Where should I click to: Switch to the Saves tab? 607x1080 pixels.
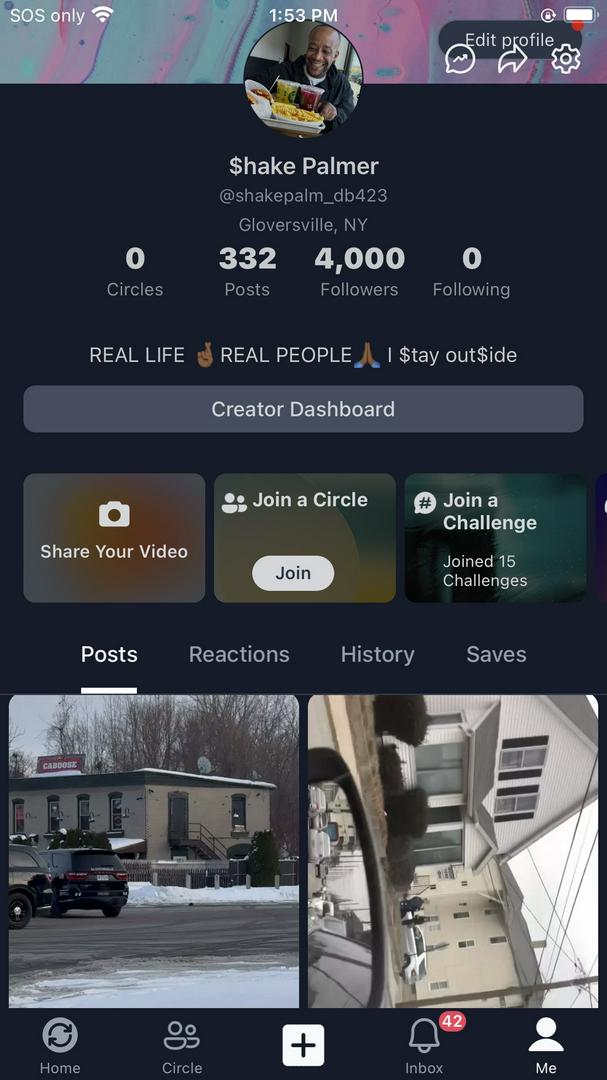point(496,654)
